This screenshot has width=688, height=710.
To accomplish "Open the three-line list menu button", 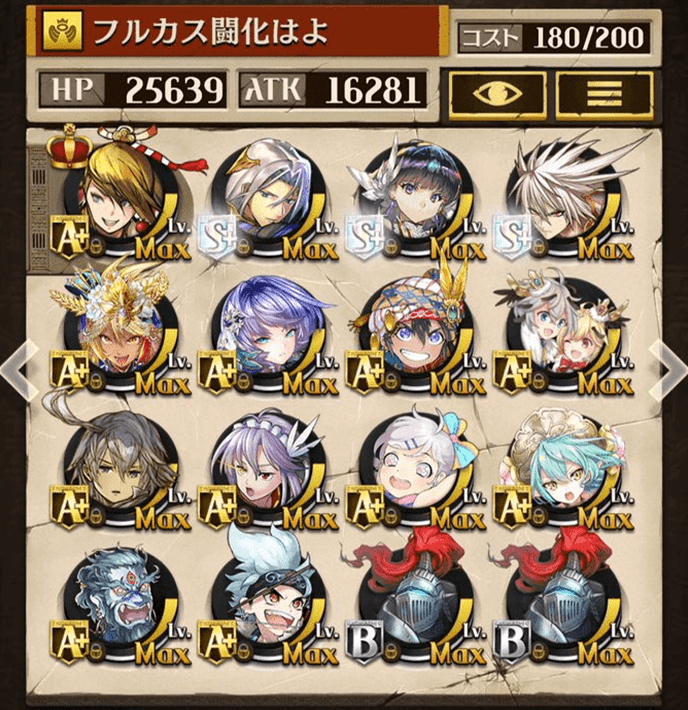I will 604,93.
